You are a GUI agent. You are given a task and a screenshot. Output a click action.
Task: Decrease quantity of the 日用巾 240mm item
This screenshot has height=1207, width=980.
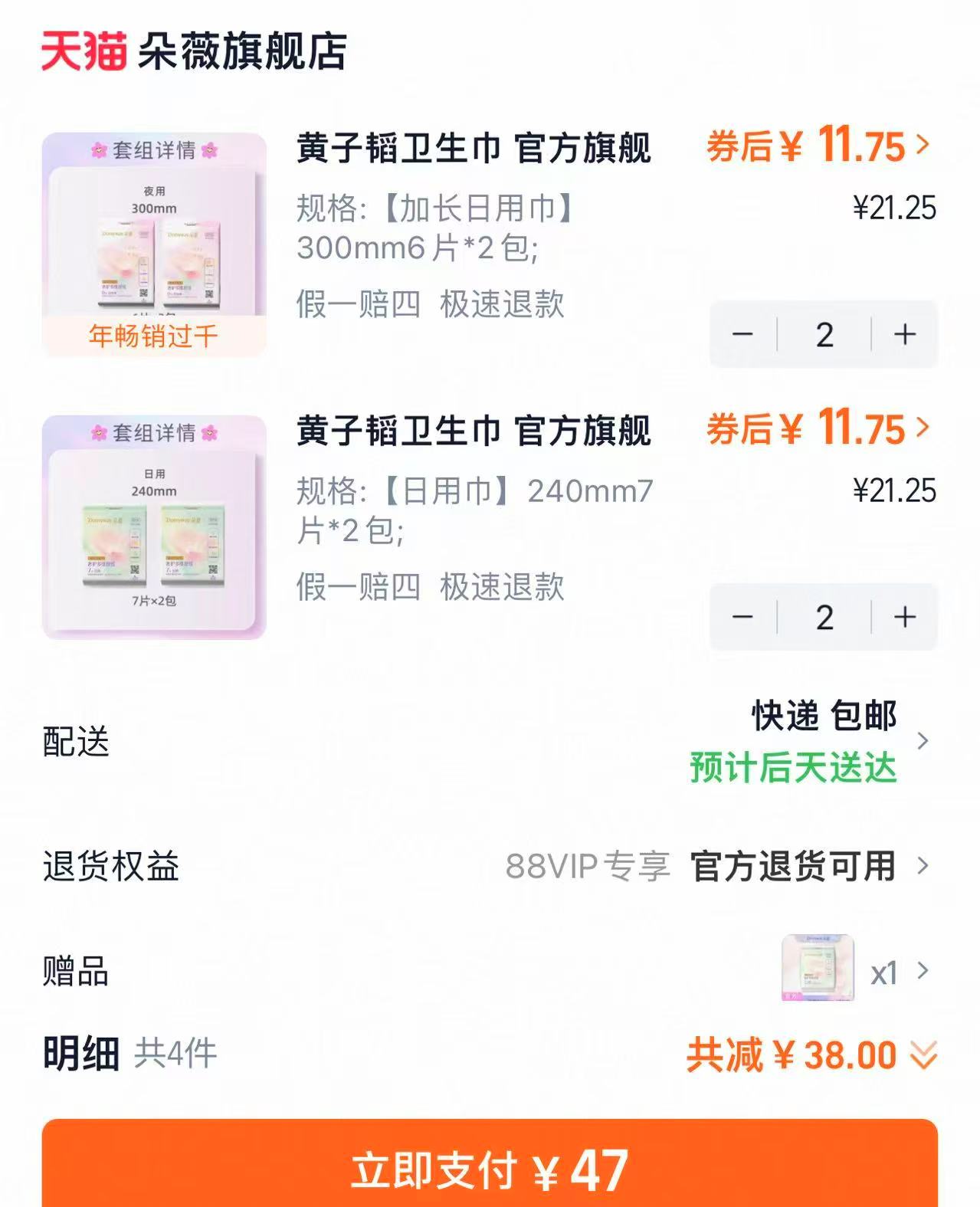[742, 617]
